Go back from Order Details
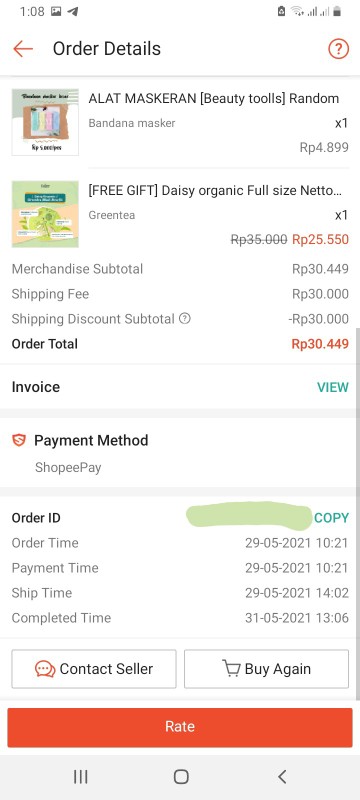This screenshot has height=800, width=360. 23,49
